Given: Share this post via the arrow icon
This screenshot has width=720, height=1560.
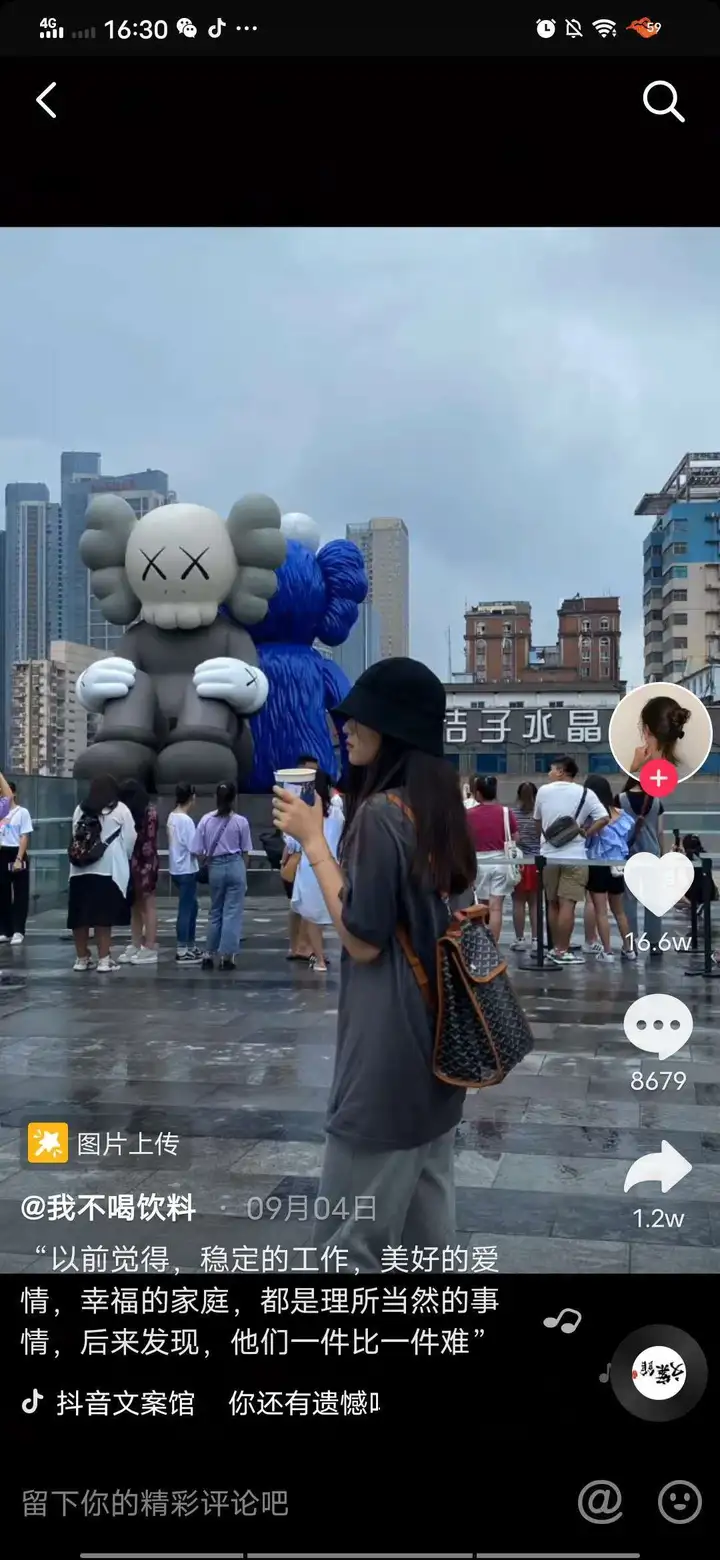Looking at the screenshot, I should point(658,1168).
